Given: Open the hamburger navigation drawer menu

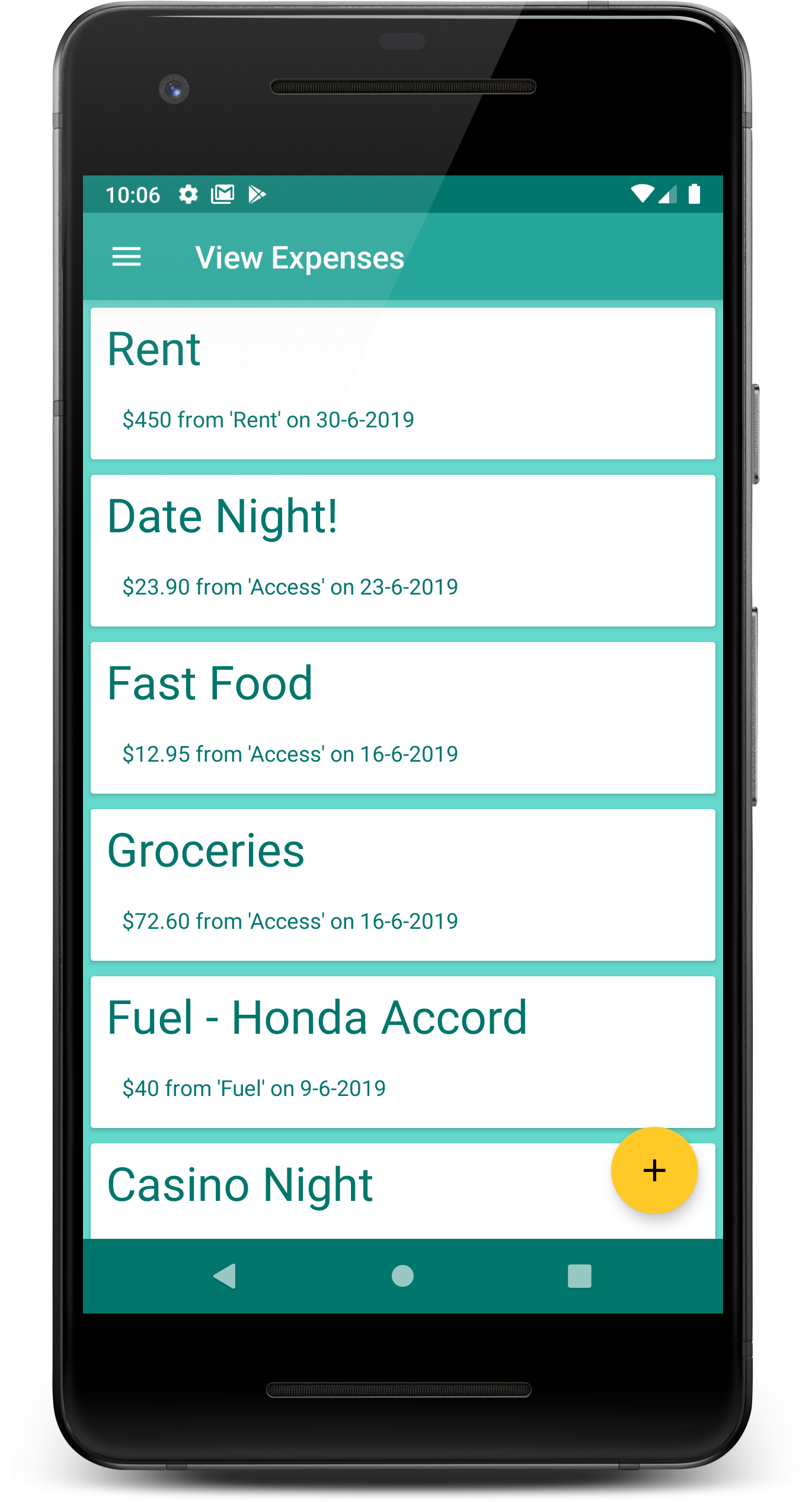Looking at the screenshot, I should click(126, 257).
